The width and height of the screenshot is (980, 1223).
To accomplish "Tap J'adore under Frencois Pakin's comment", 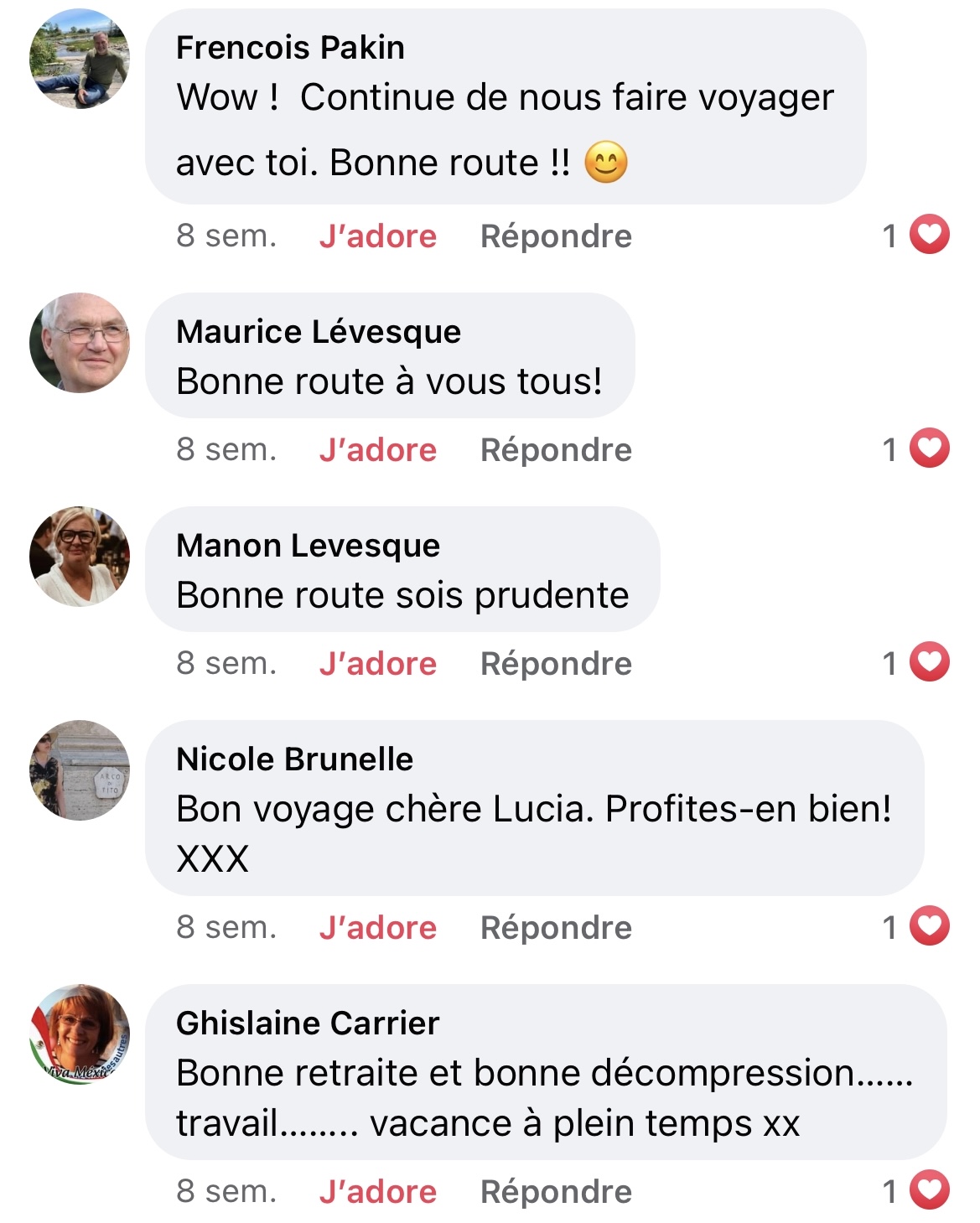I will (377, 236).
